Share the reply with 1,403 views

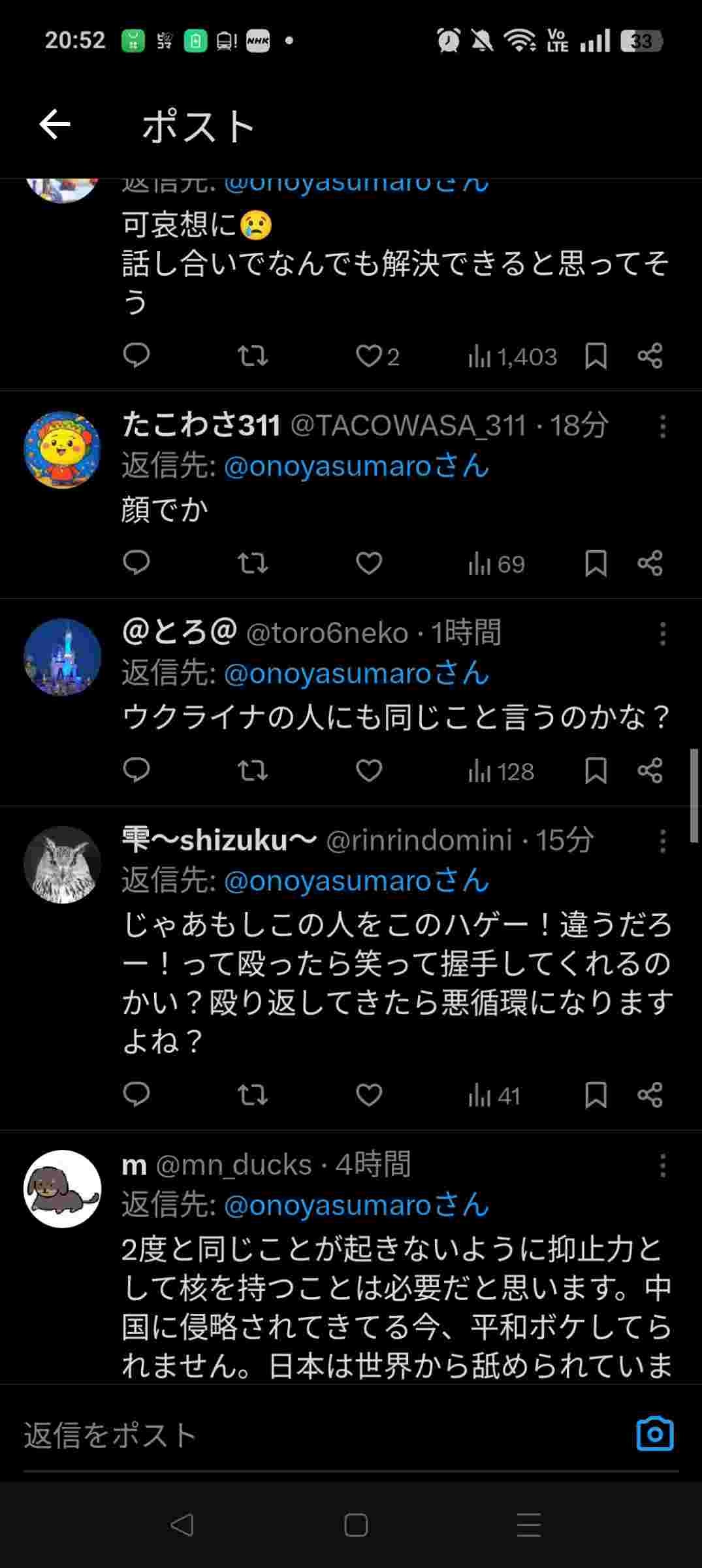pos(650,357)
